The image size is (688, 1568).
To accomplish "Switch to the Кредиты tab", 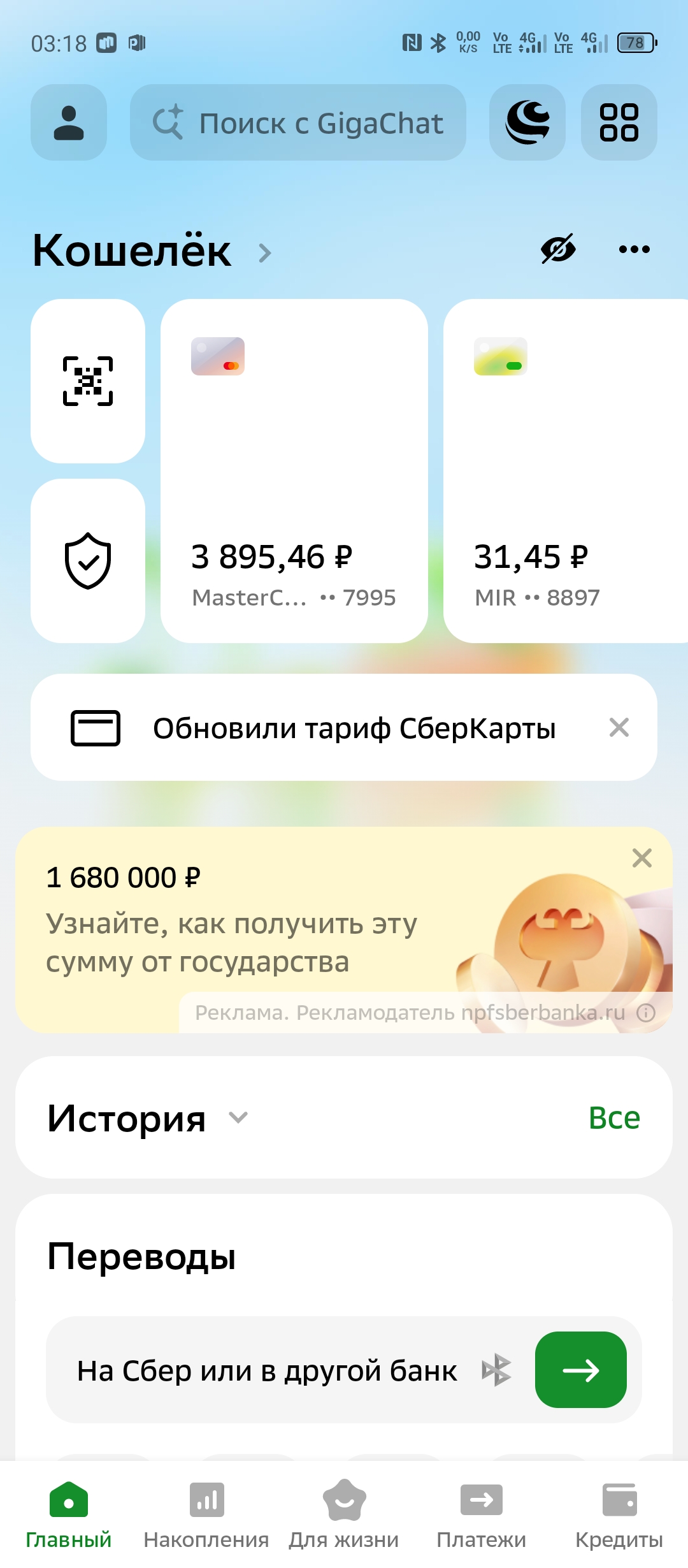I will pos(619,1516).
